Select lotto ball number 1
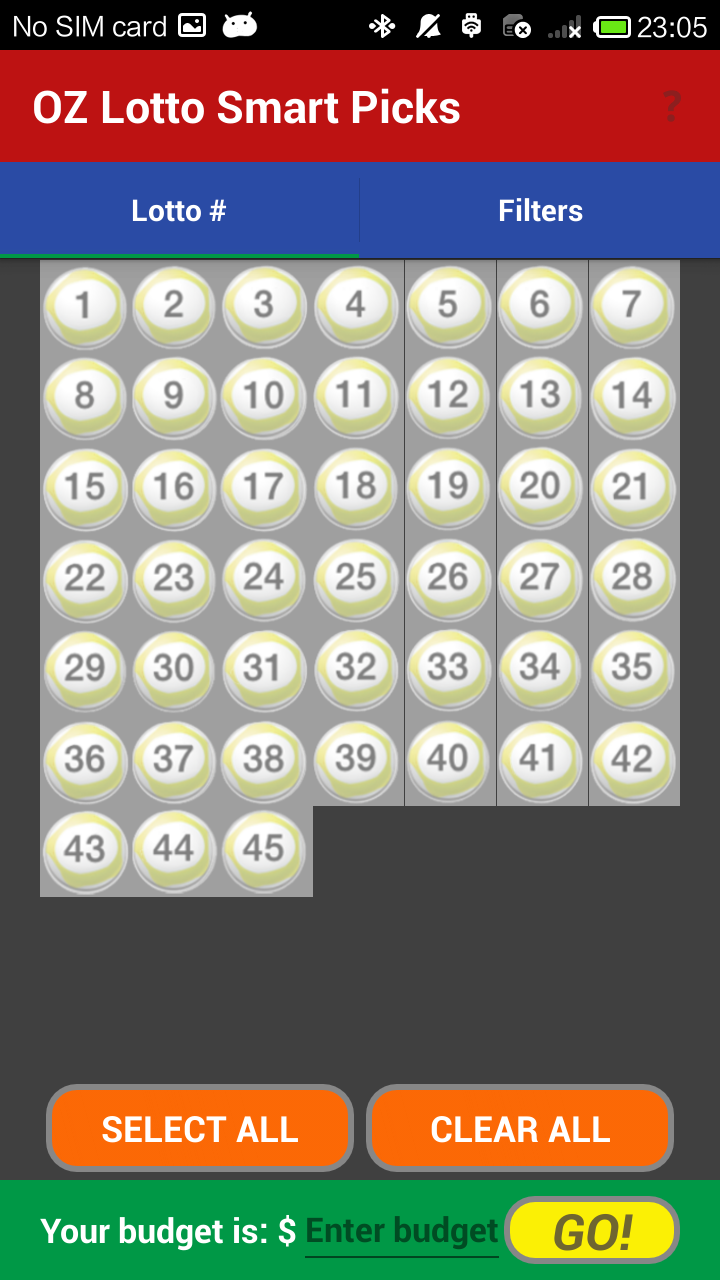720x1280 pixels. tap(84, 305)
